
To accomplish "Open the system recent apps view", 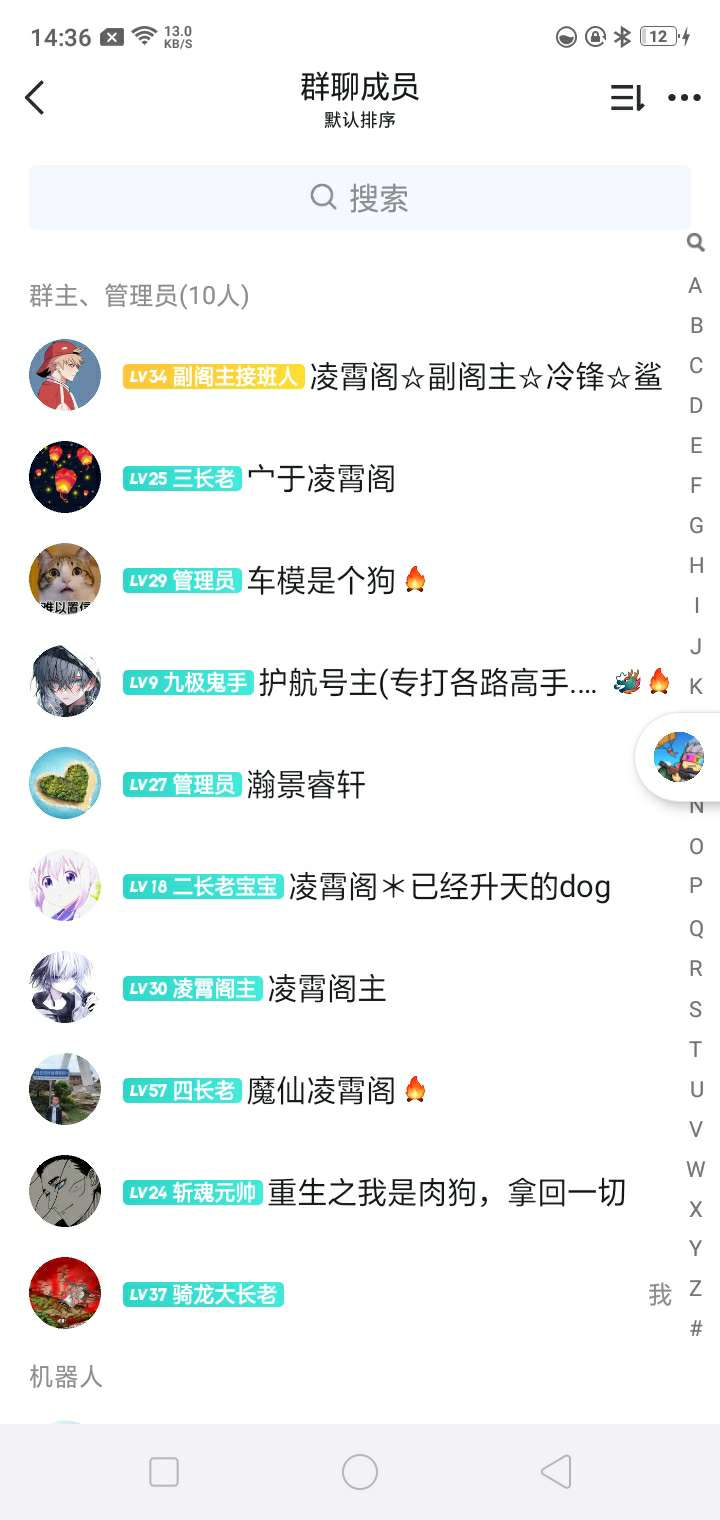I will coord(164,1471).
